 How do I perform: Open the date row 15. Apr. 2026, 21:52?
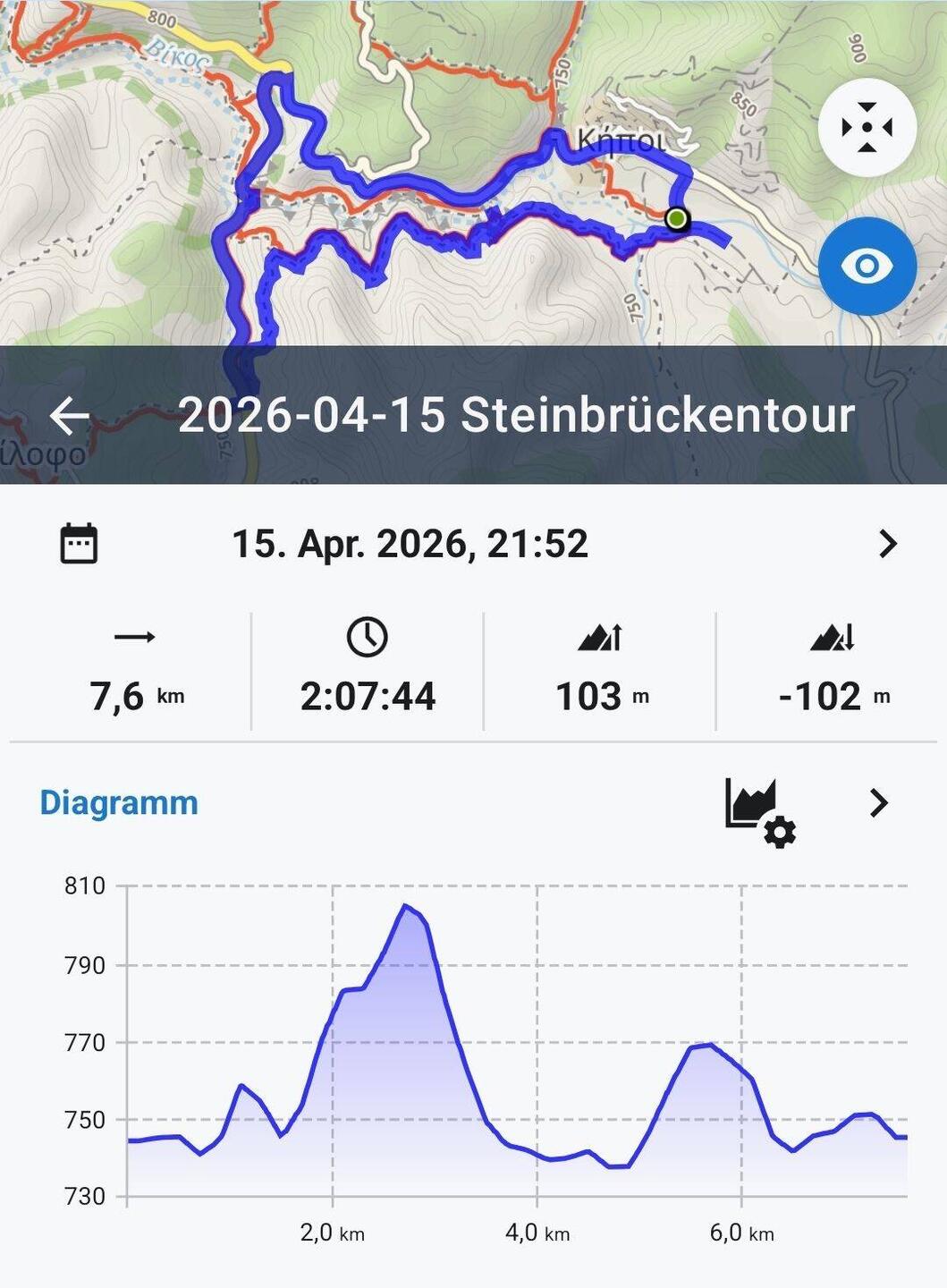pos(473,543)
